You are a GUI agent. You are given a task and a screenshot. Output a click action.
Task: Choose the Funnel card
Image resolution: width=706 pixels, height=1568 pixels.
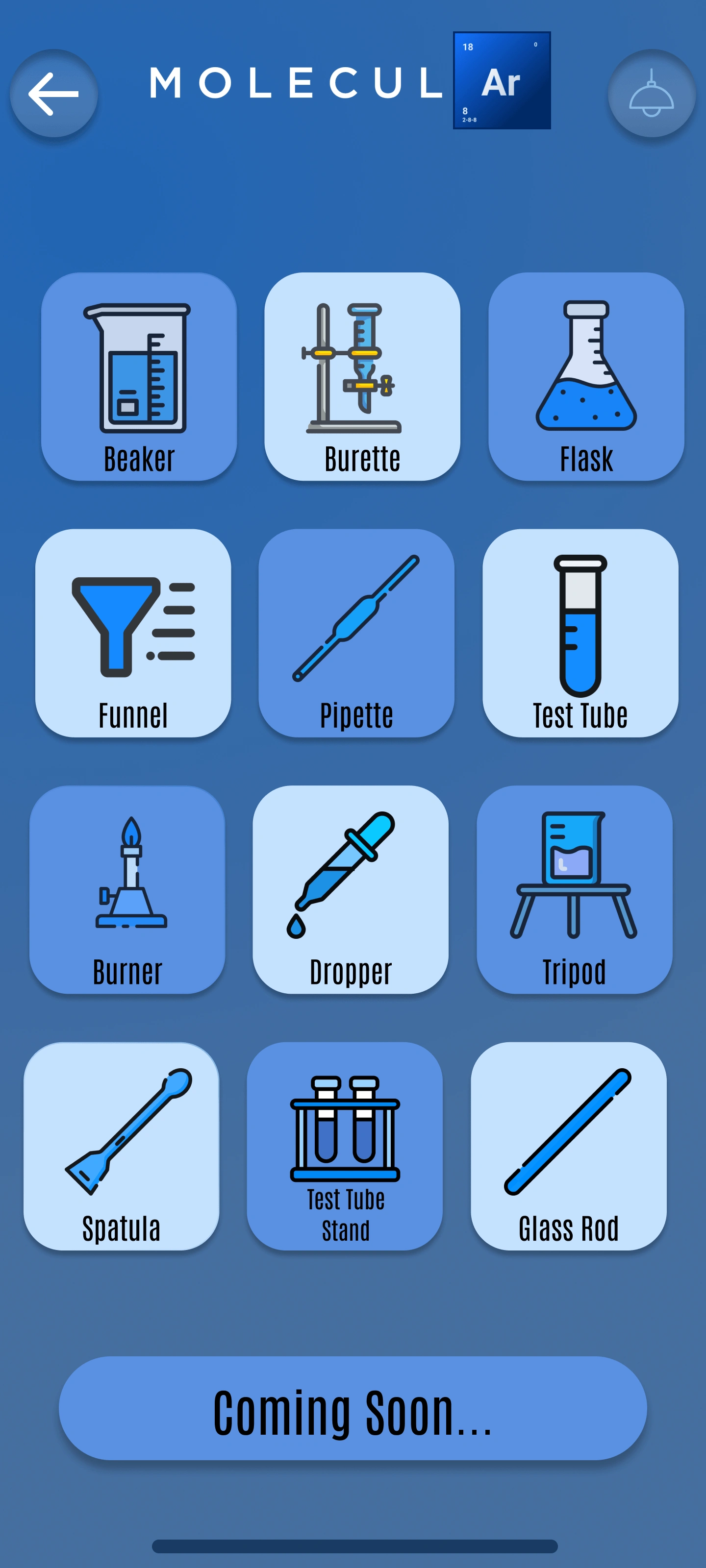point(133,633)
